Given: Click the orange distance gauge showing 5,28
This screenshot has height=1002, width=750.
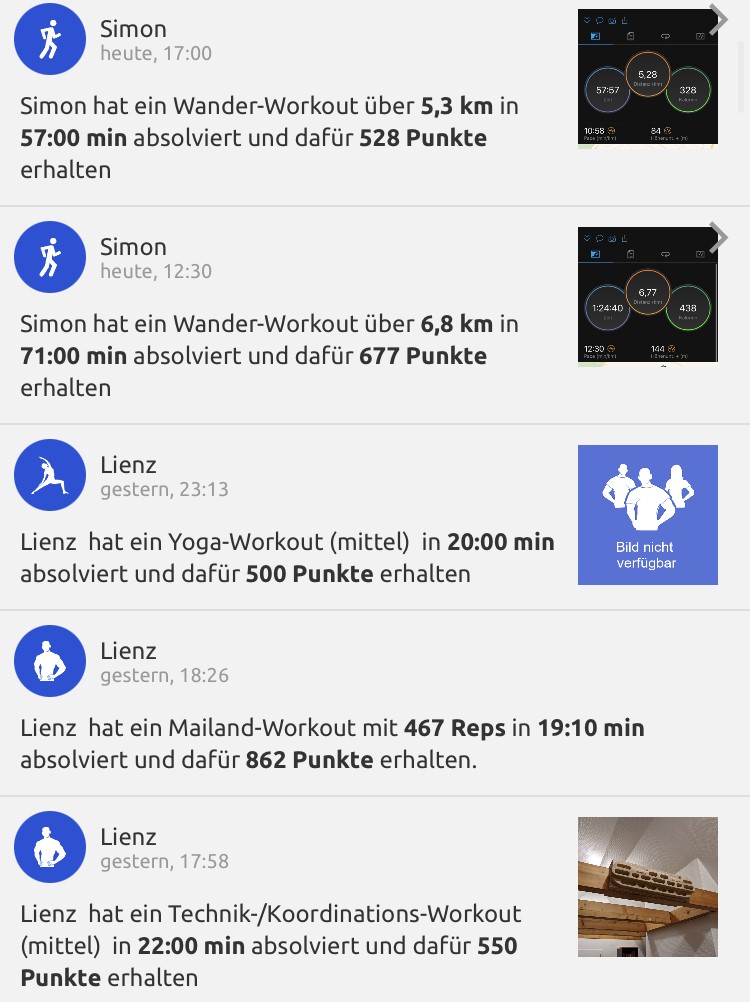Looking at the screenshot, I should point(647,73).
